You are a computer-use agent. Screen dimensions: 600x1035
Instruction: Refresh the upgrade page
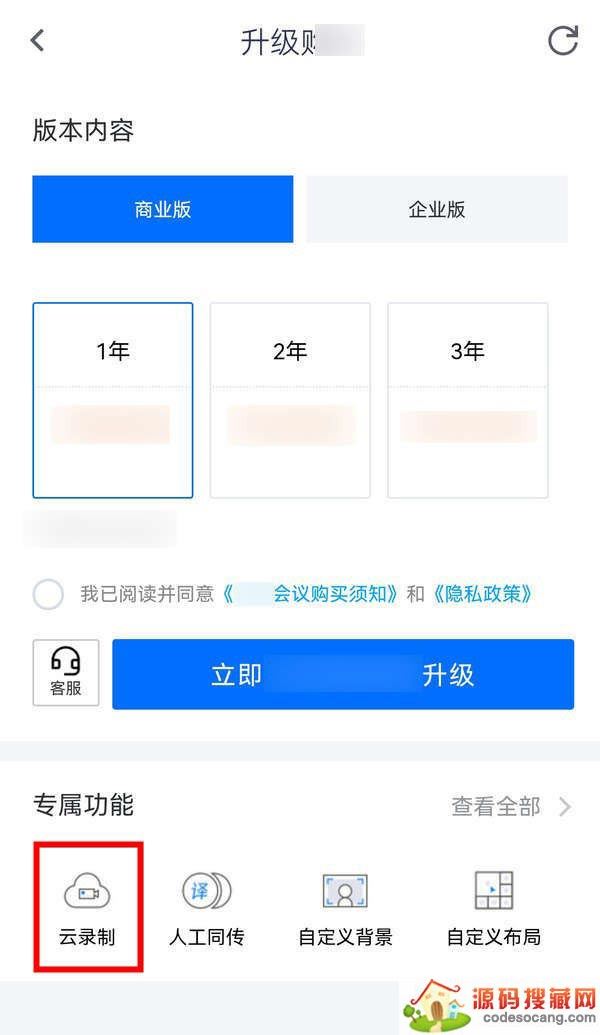[x=563, y=41]
